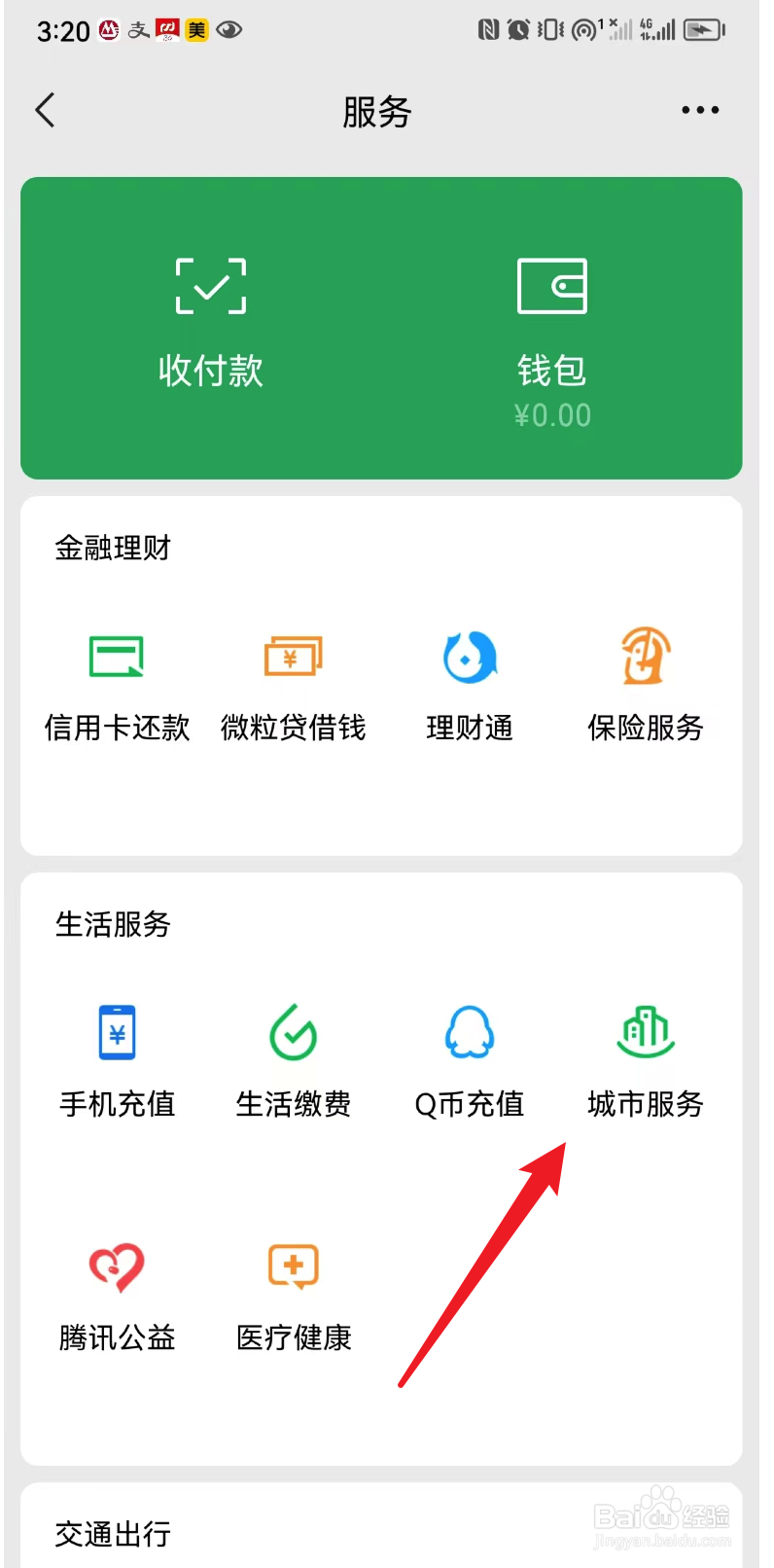Open 腾讯公益 Tencent Charity

(x=117, y=1294)
